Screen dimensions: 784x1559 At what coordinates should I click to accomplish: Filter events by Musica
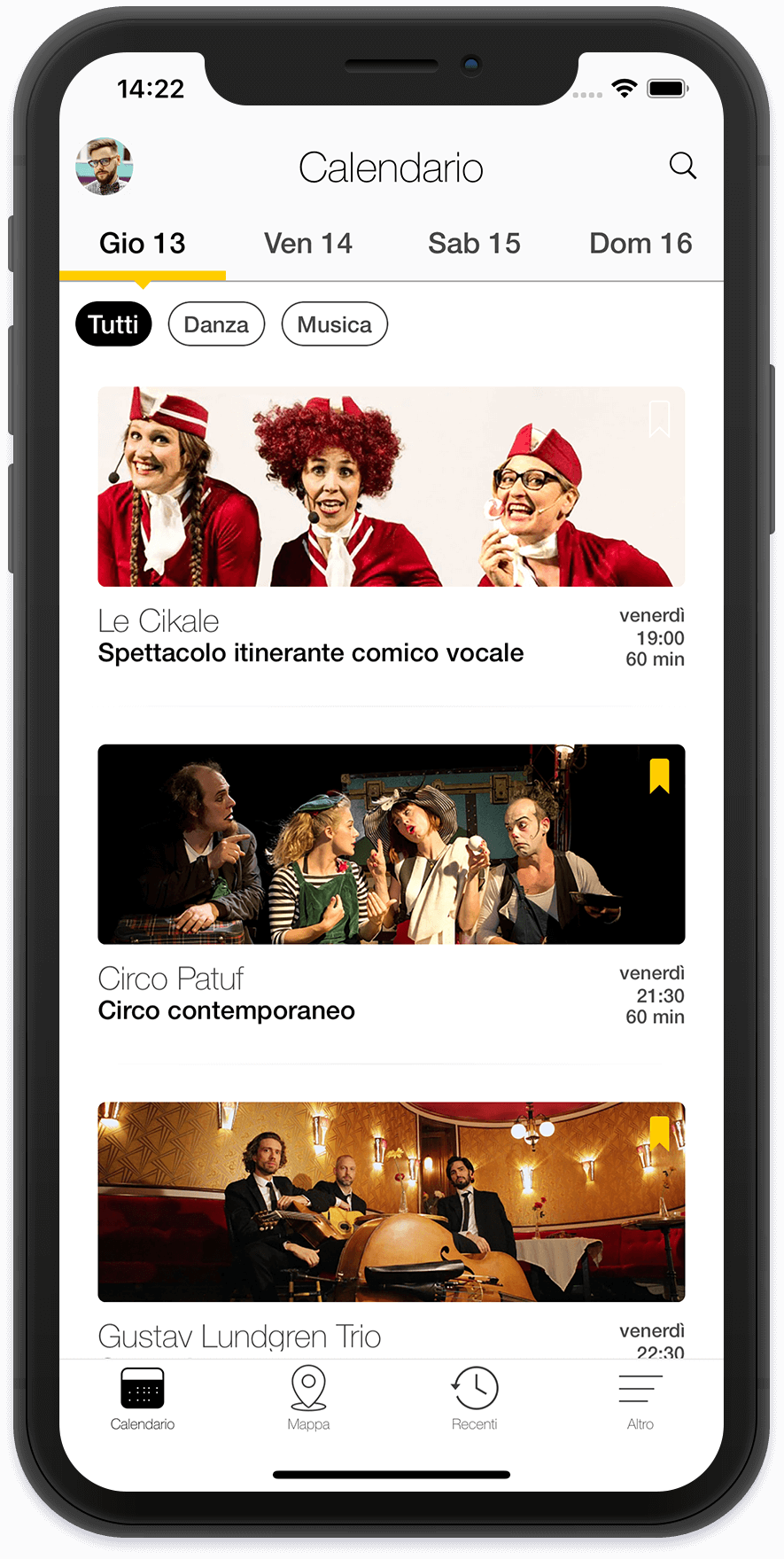[x=334, y=324]
